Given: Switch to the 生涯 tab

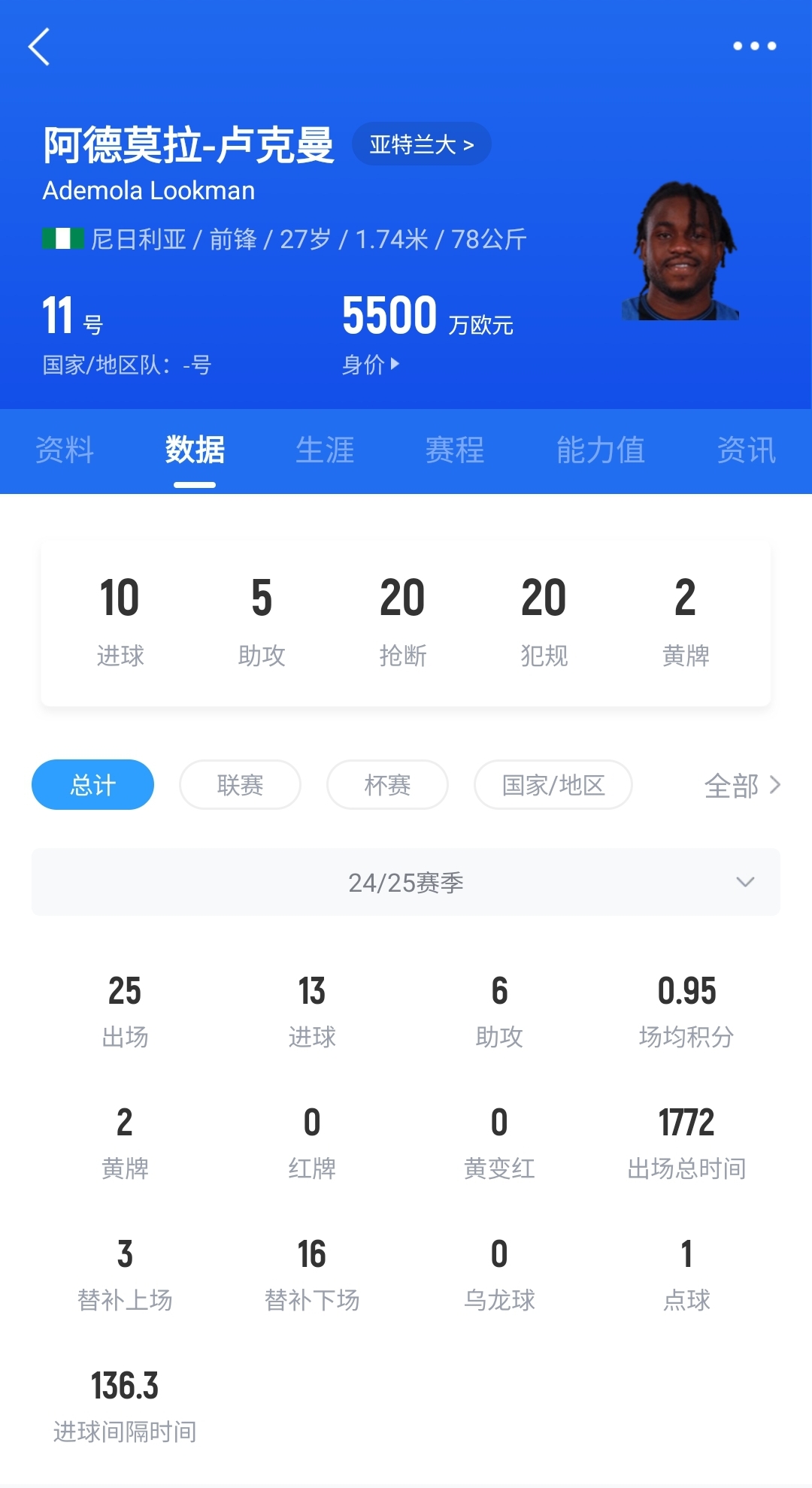Looking at the screenshot, I should pyautogui.click(x=325, y=450).
